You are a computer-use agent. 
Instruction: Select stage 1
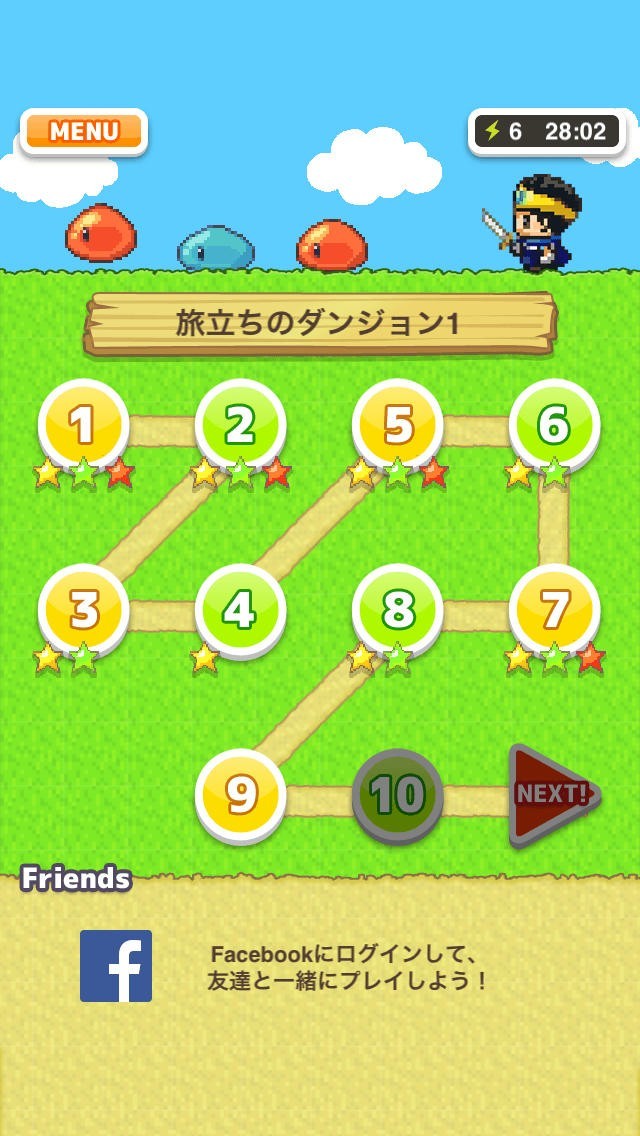pyautogui.click(x=83, y=425)
